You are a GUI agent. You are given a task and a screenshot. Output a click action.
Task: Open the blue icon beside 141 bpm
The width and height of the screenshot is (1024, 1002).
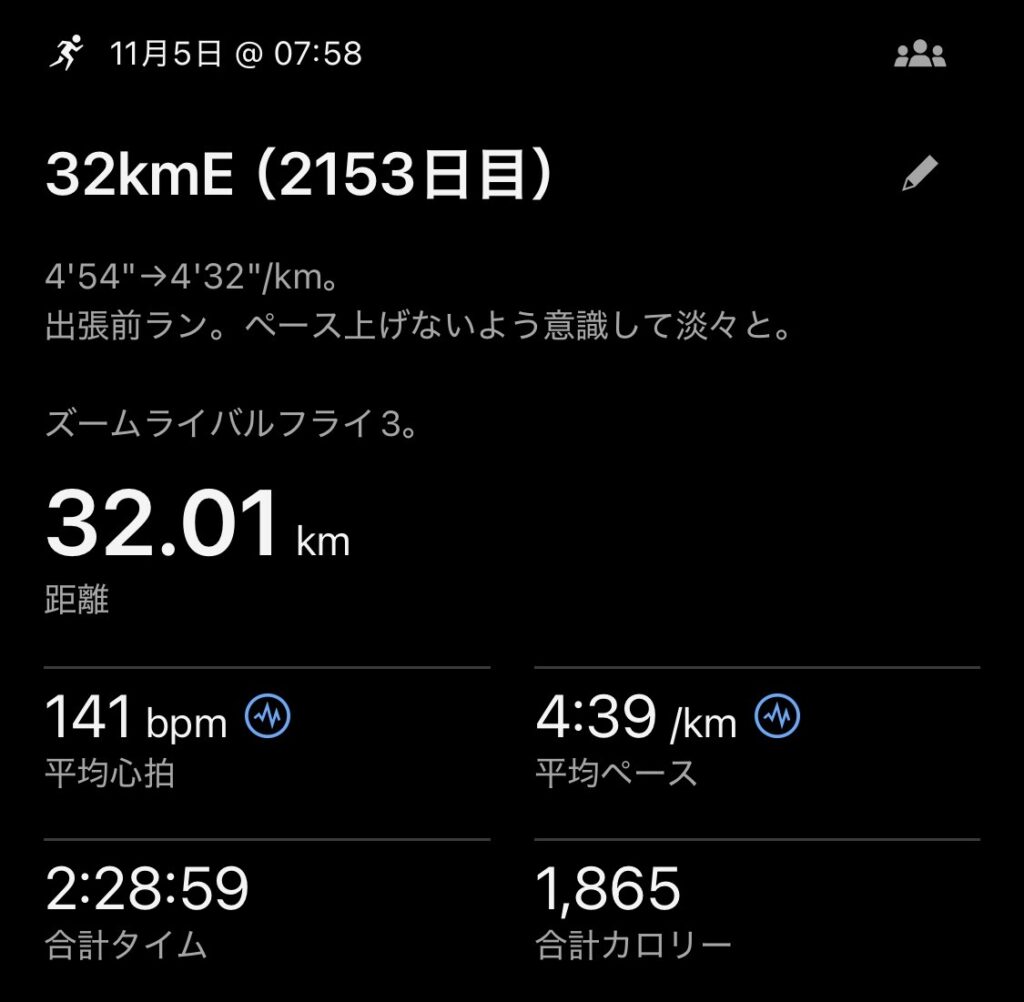point(269,716)
